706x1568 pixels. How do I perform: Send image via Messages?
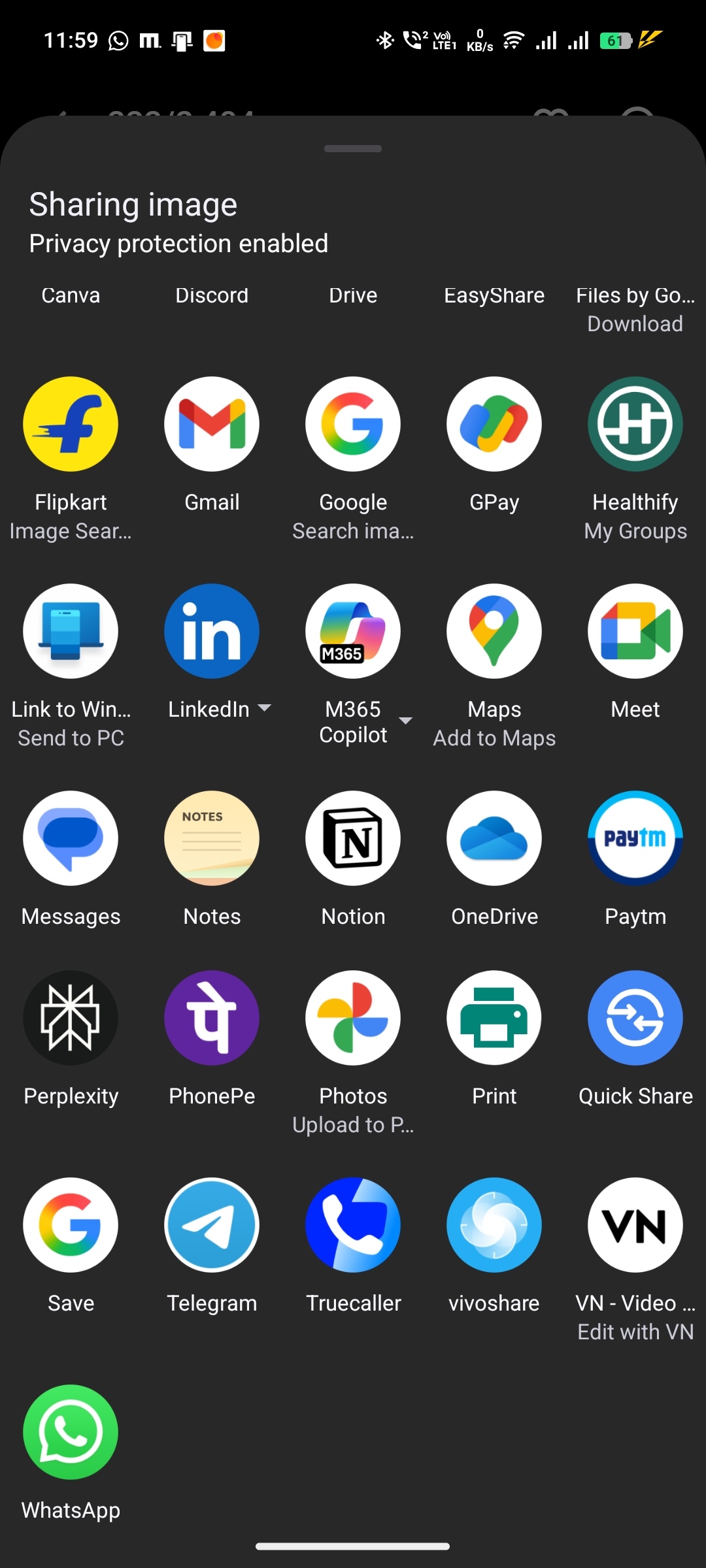(71, 838)
